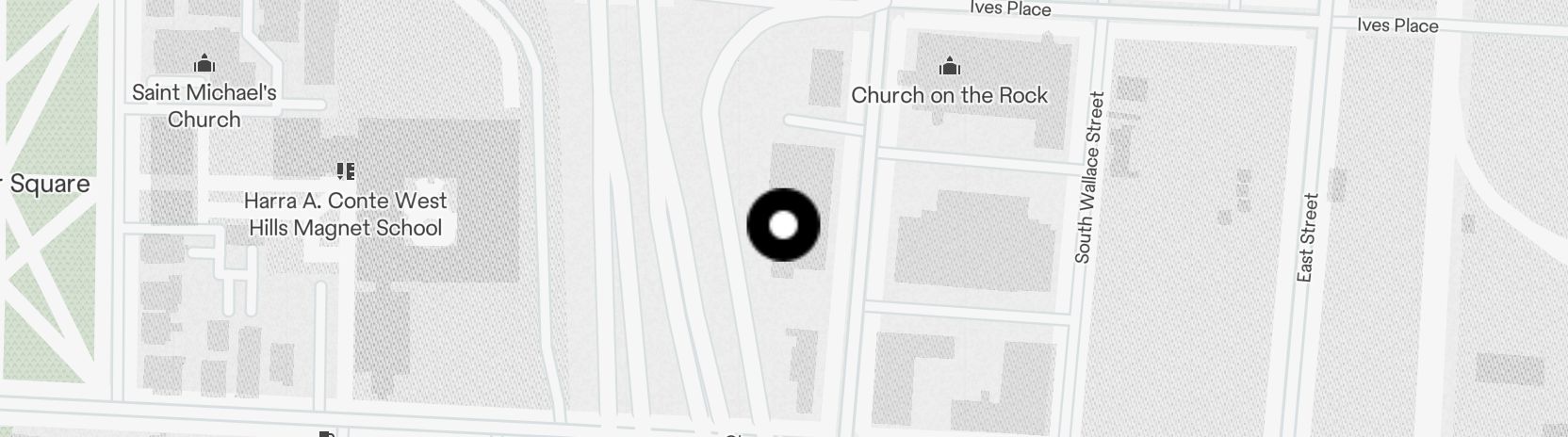The width and height of the screenshot is (1568, 437).
Task: Open Saint Michael's Church map marker
Action: (x=204, y=65)
